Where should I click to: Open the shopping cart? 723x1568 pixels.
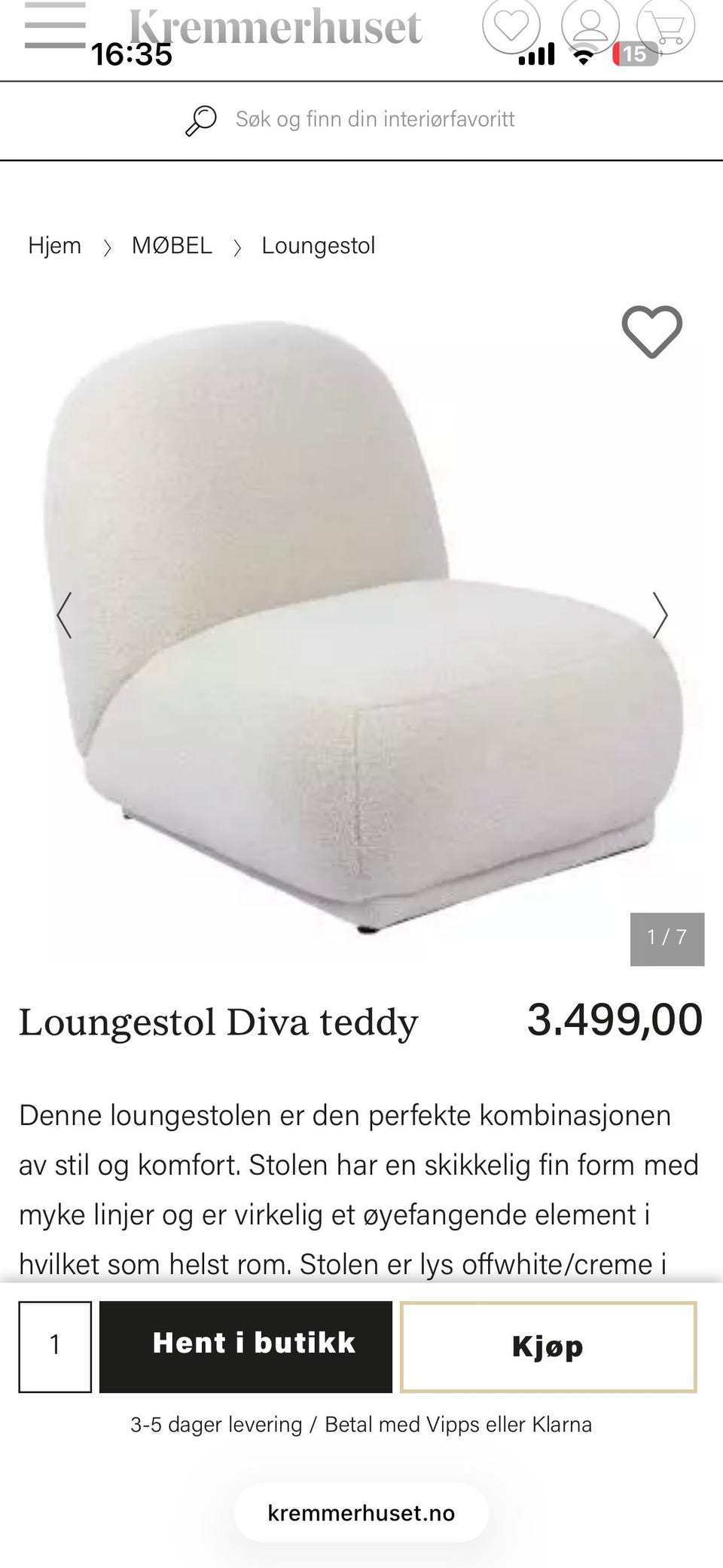[666, 27]
